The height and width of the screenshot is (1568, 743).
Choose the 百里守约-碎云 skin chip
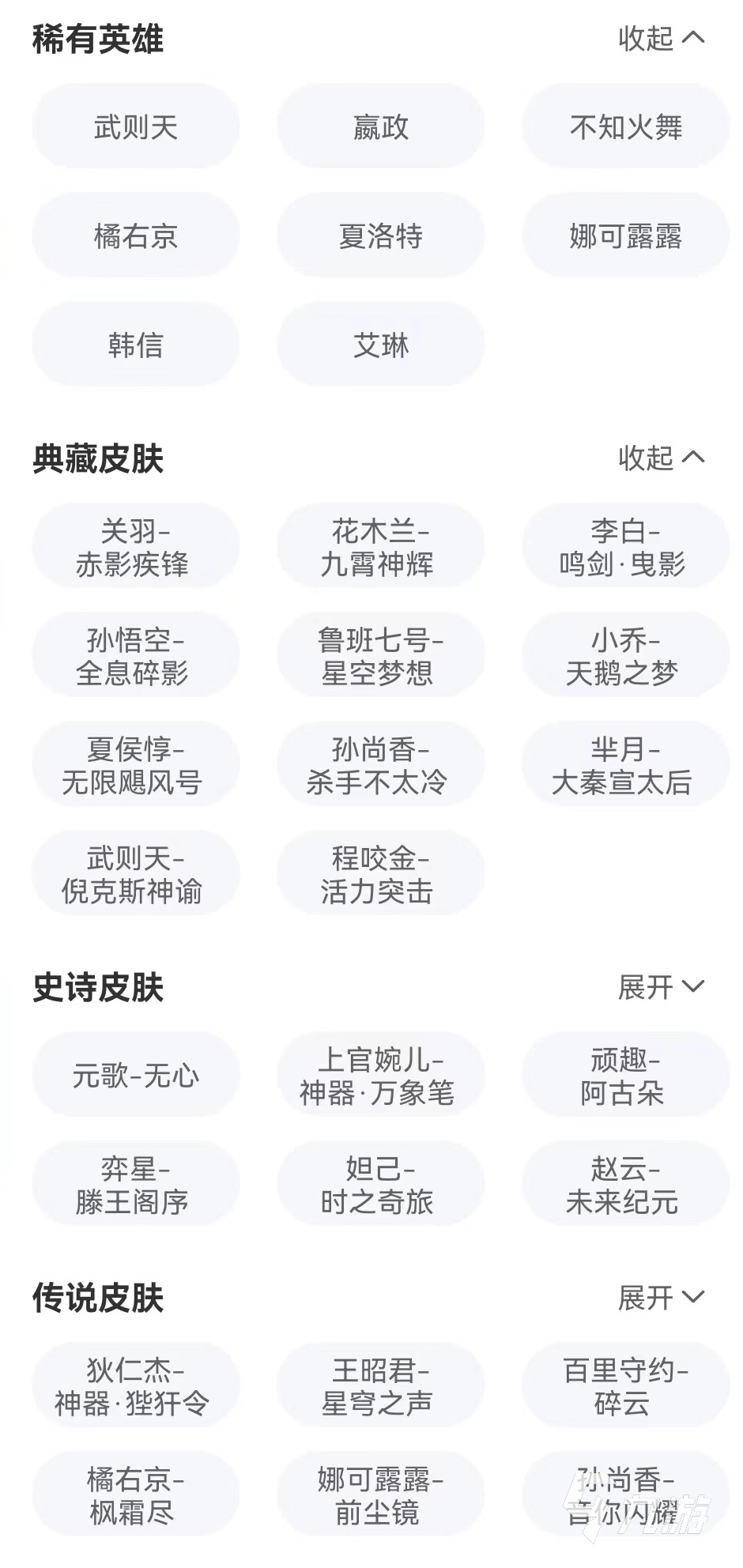tap(625, 1386)
